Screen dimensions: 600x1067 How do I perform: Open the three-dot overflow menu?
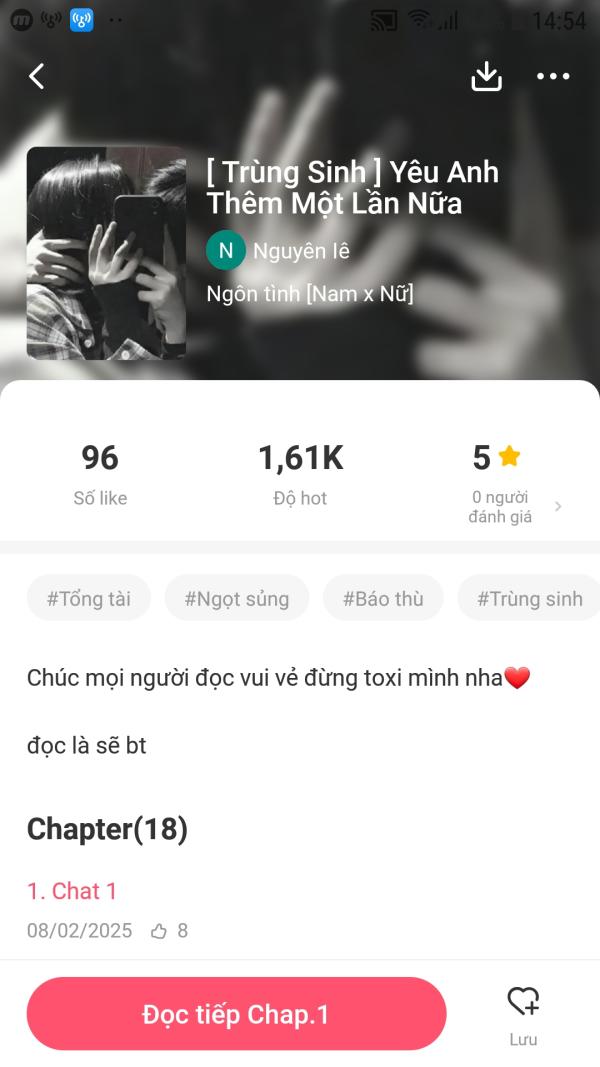(553, 76)
